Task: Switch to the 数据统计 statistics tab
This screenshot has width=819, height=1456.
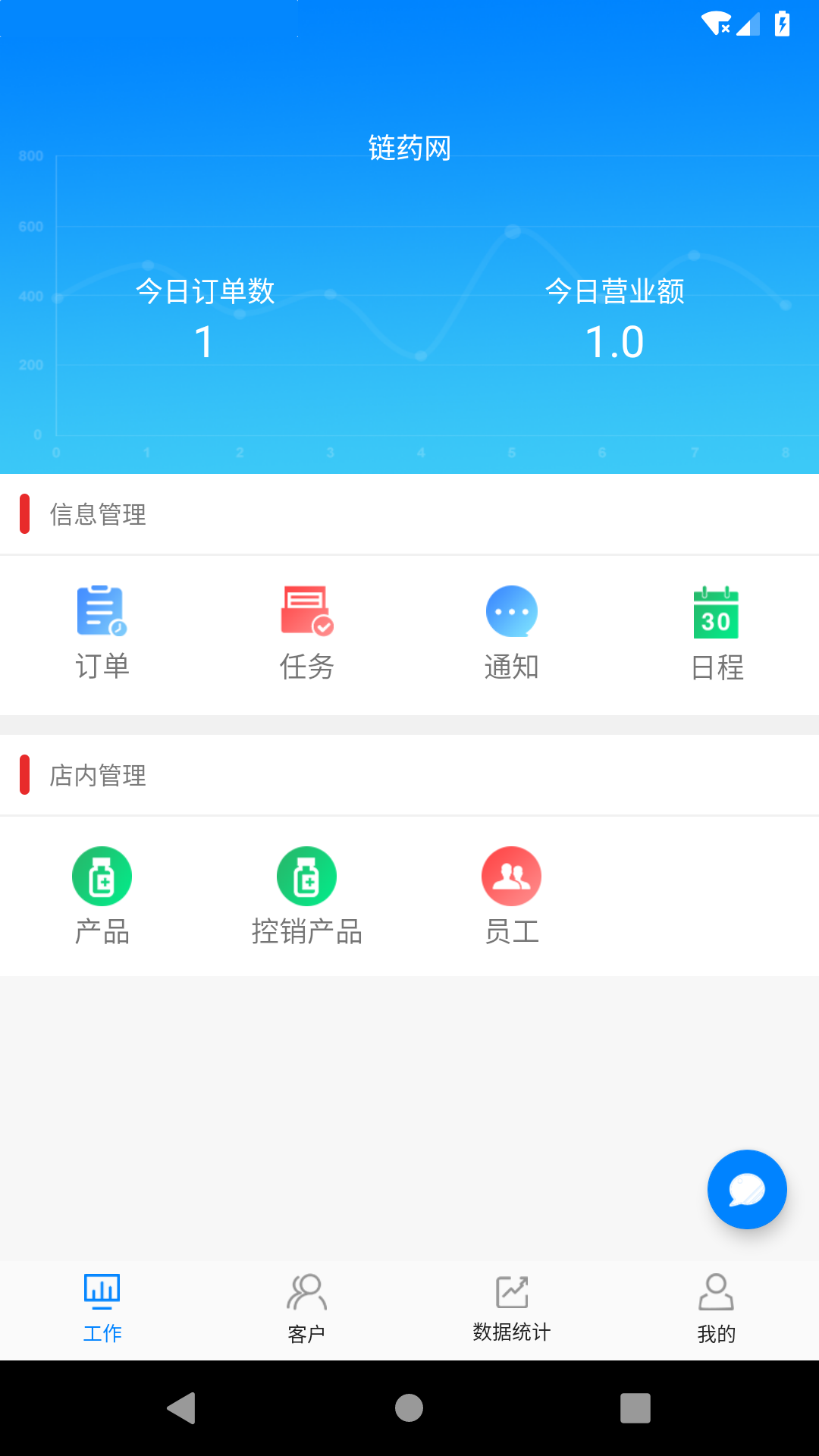Action: (512, 1309)
